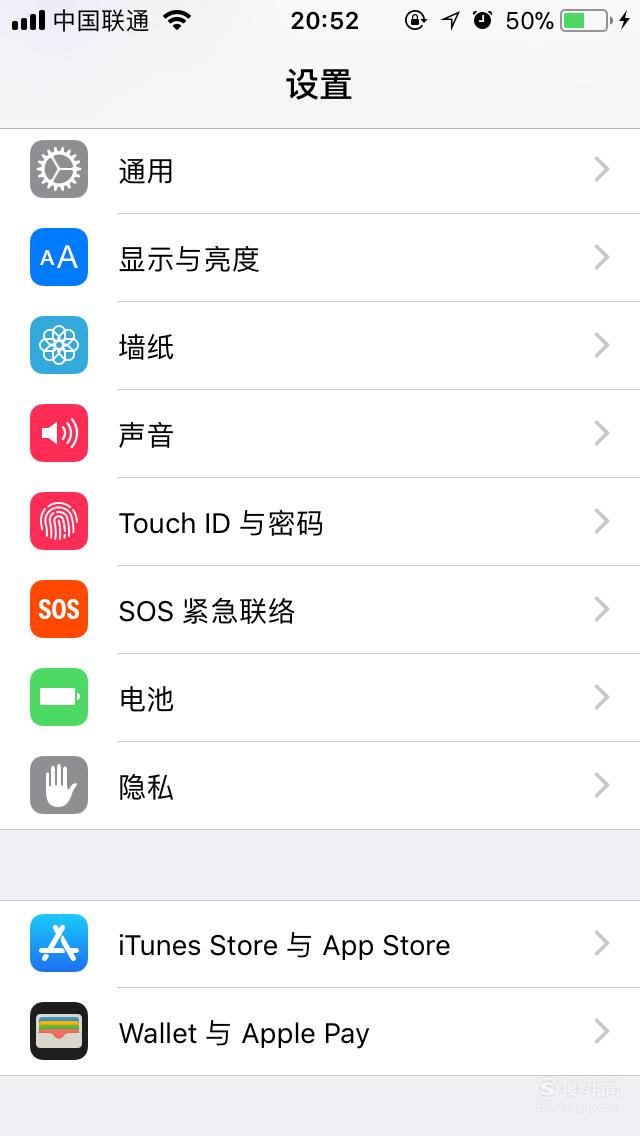Open the 通用 general settings
The height and width of the screenshot is (1136, 640).
[320, 171]
